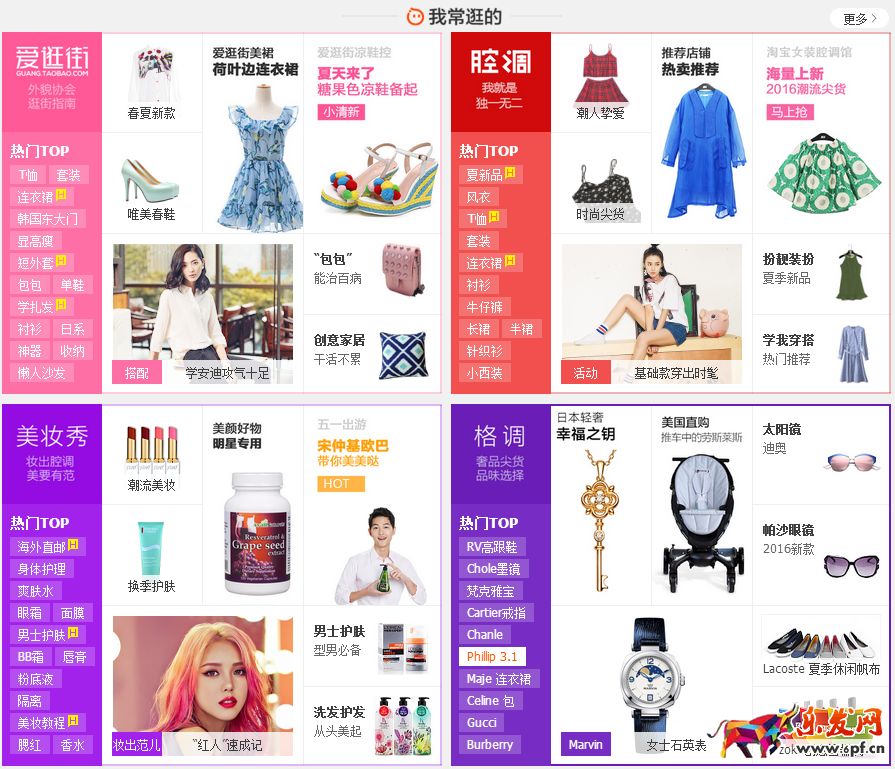Open the 基础款穿出时髦 activity banner
The image size is (895, 769).
(x=652, y=315)
